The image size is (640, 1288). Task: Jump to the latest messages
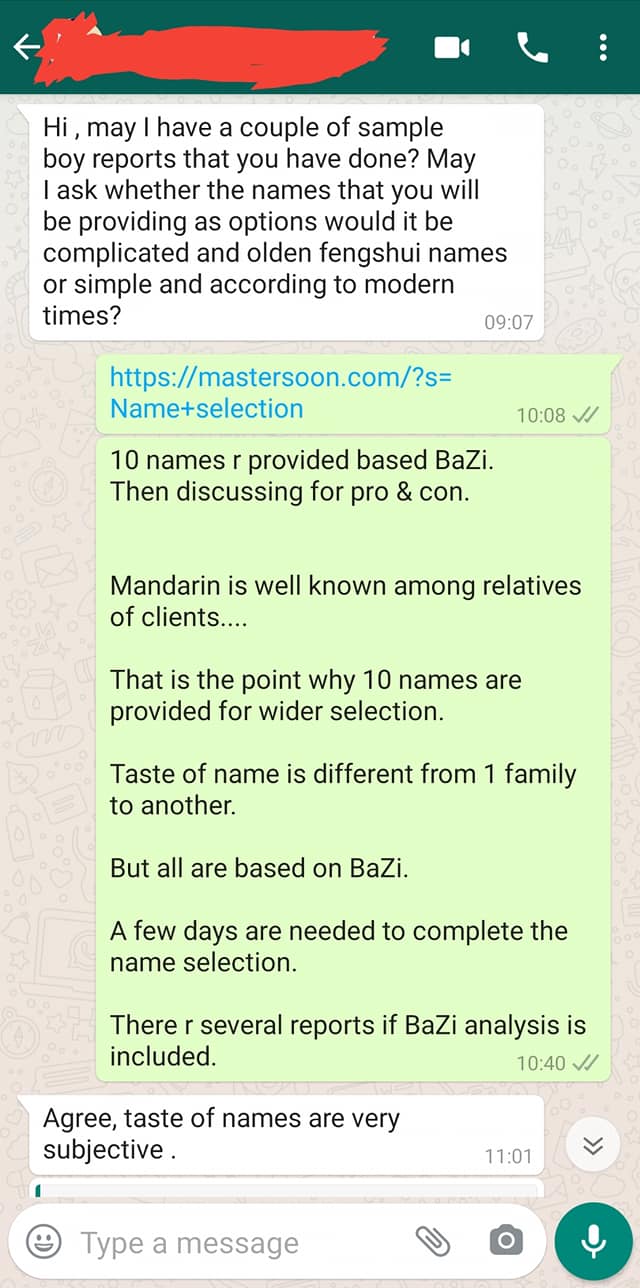[593, 1147]
